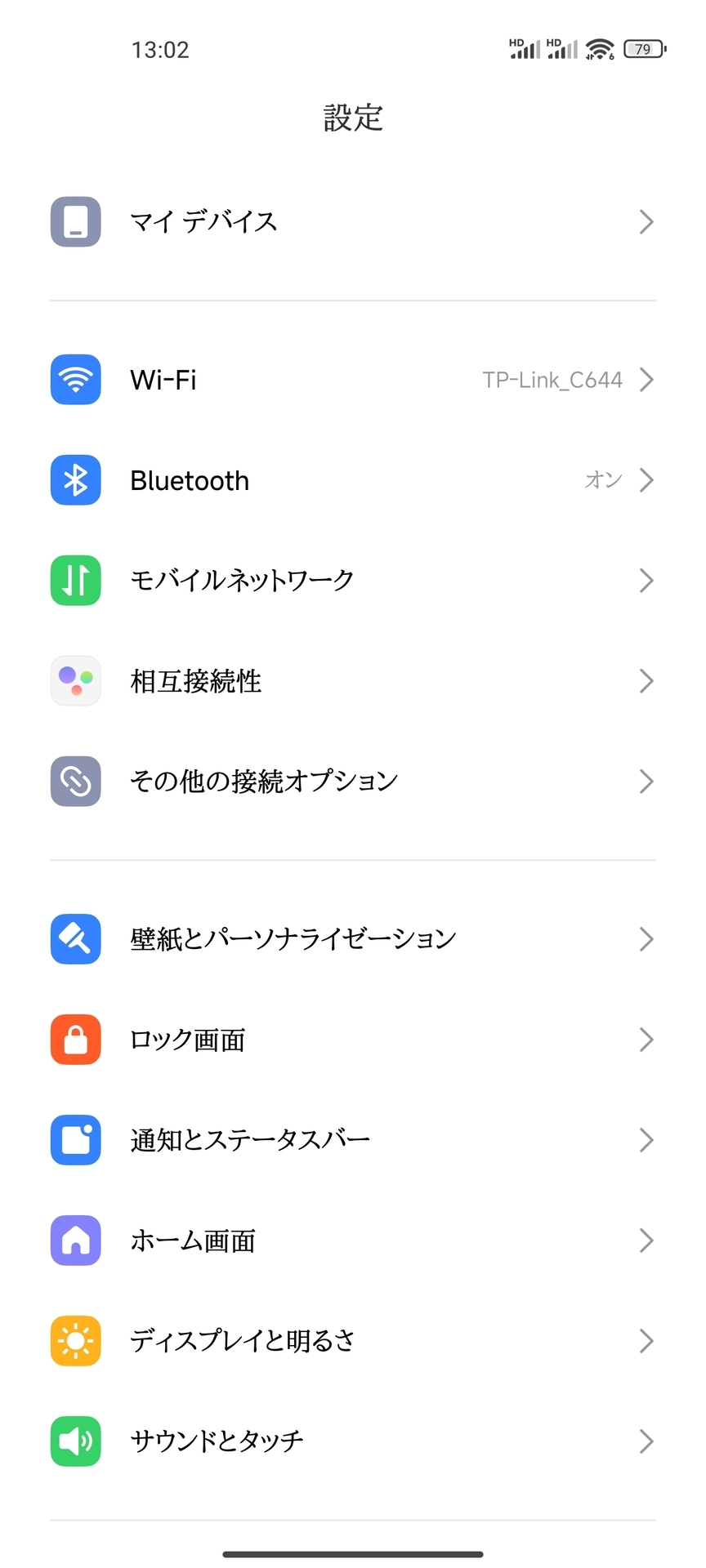
Task: Open ディスプレイと明るさ settings
Action: coord(353,1341)
